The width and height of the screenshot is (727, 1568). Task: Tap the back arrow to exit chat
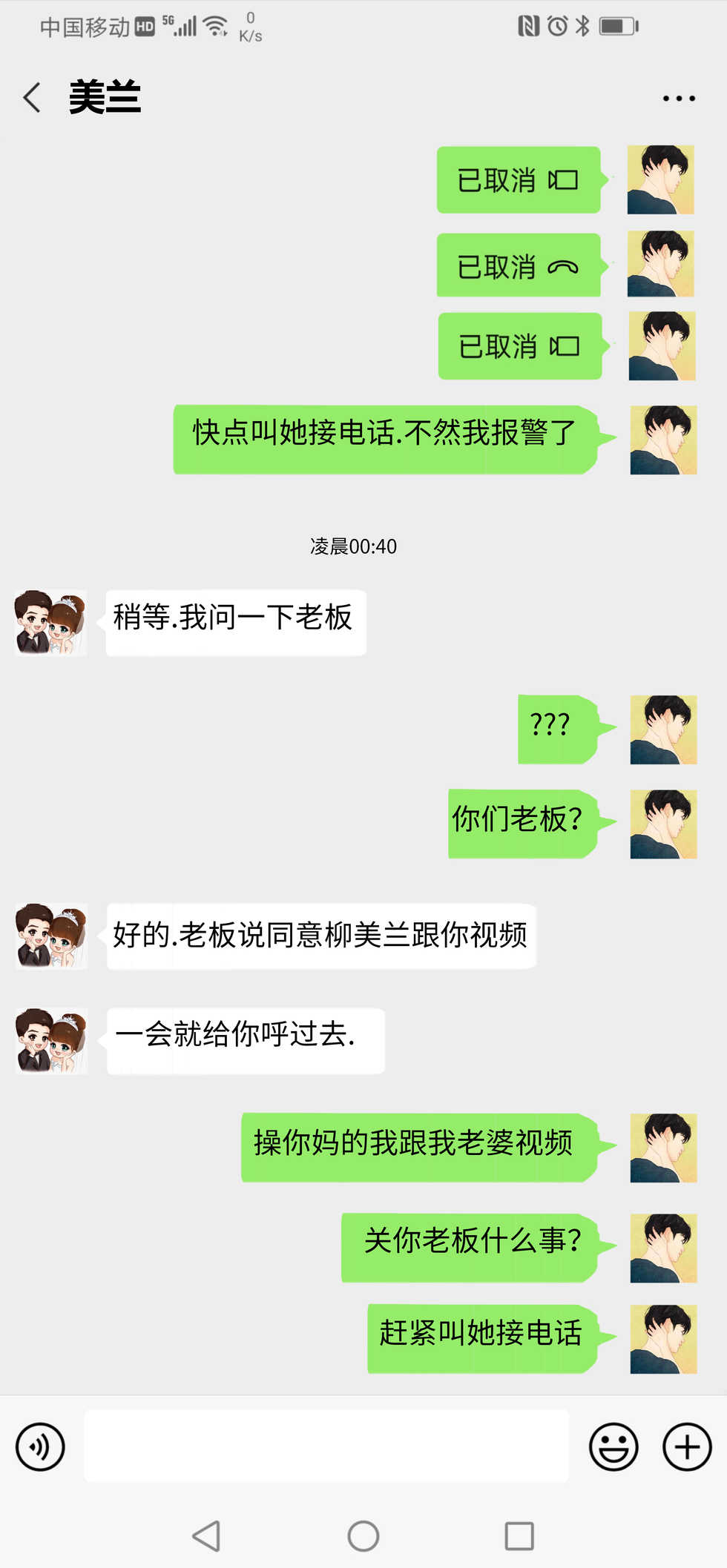coord(31,97)
